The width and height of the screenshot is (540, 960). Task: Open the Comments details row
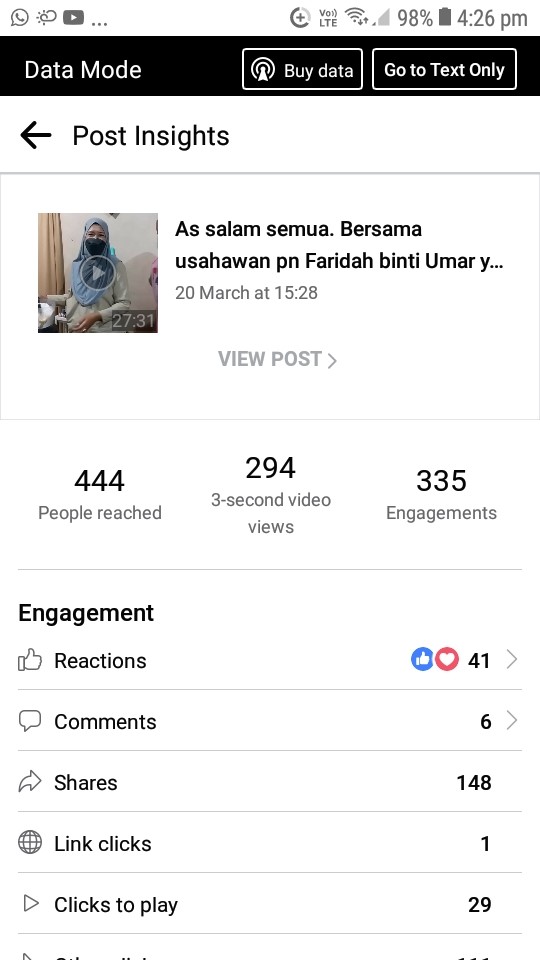coord(269,721)
